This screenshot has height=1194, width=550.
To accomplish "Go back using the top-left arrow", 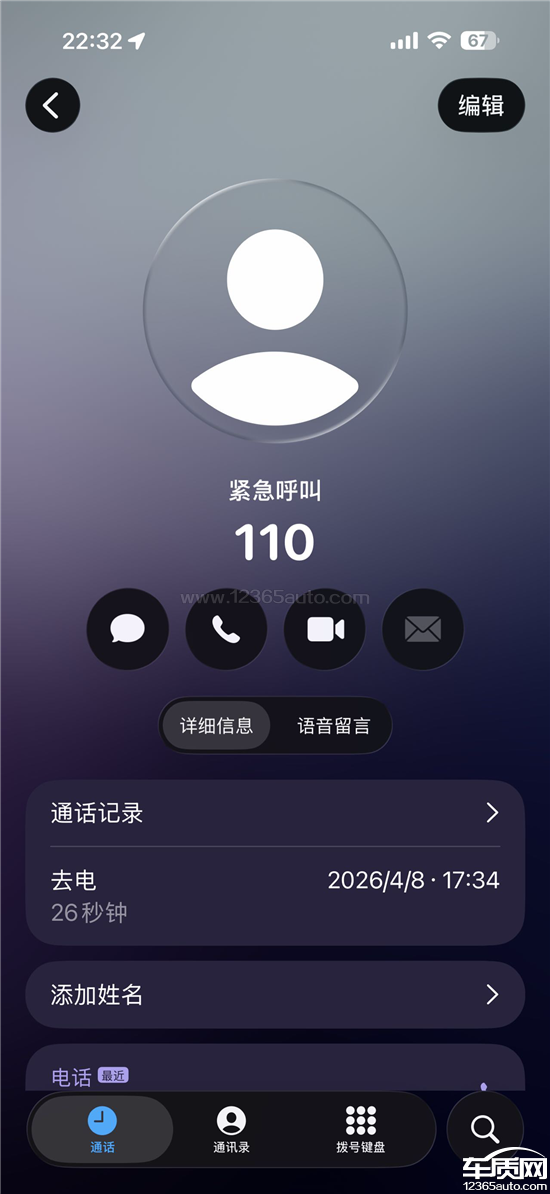I will pyautogui.click(x=53, y=105).
